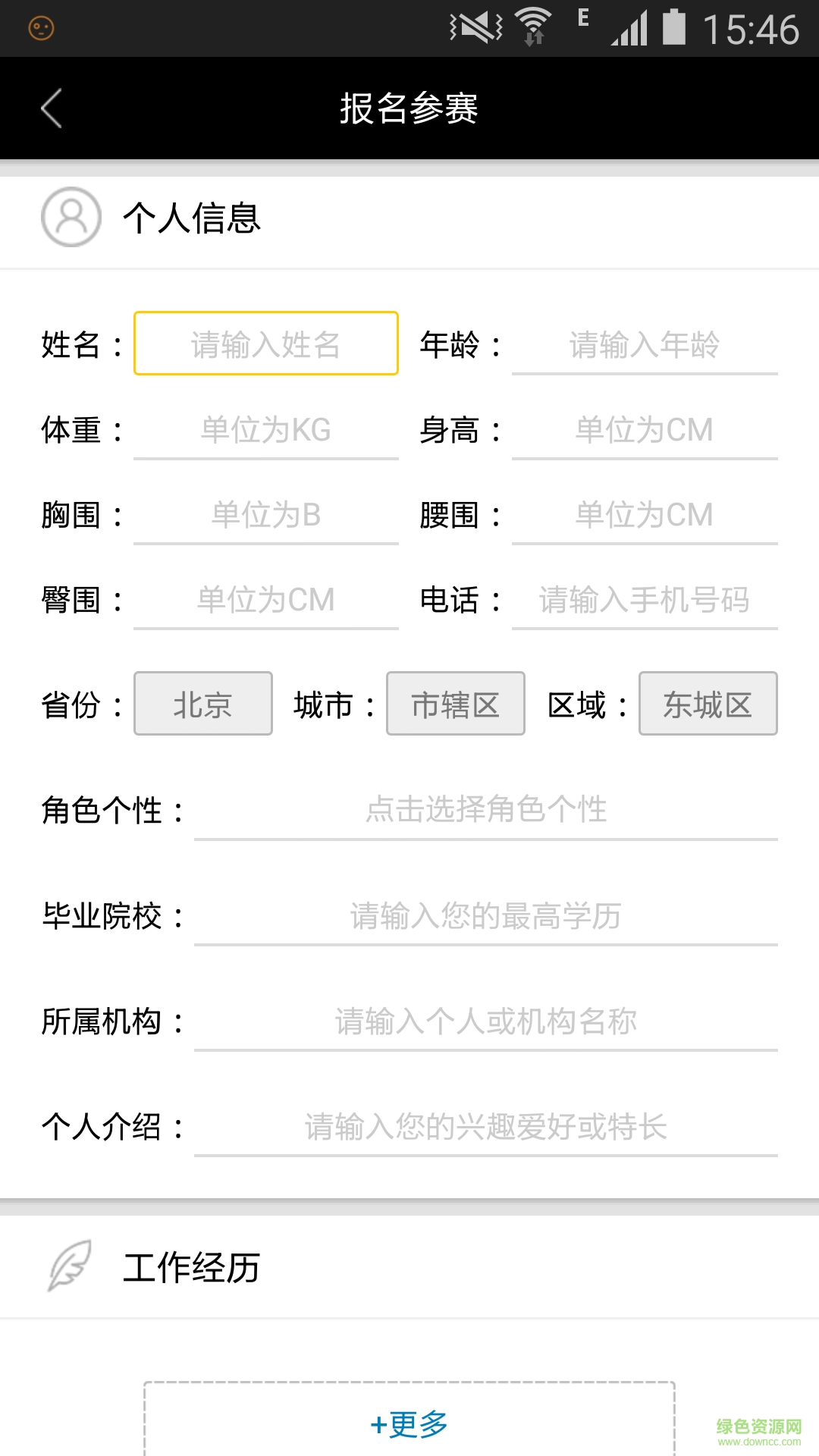819x1456 pixels.
Task: Tap the 年龄 age input field
Action: point(645,345)
